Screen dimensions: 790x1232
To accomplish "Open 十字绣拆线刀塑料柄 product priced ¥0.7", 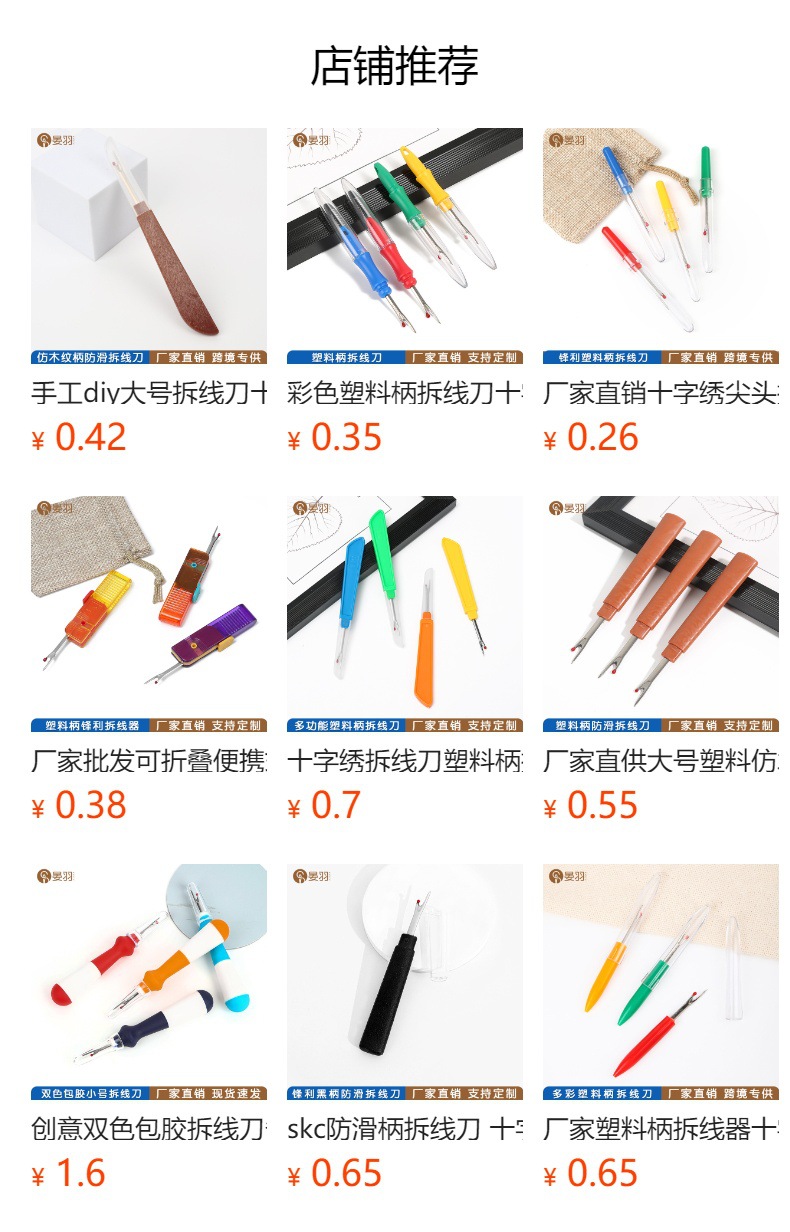I will 405,659.
